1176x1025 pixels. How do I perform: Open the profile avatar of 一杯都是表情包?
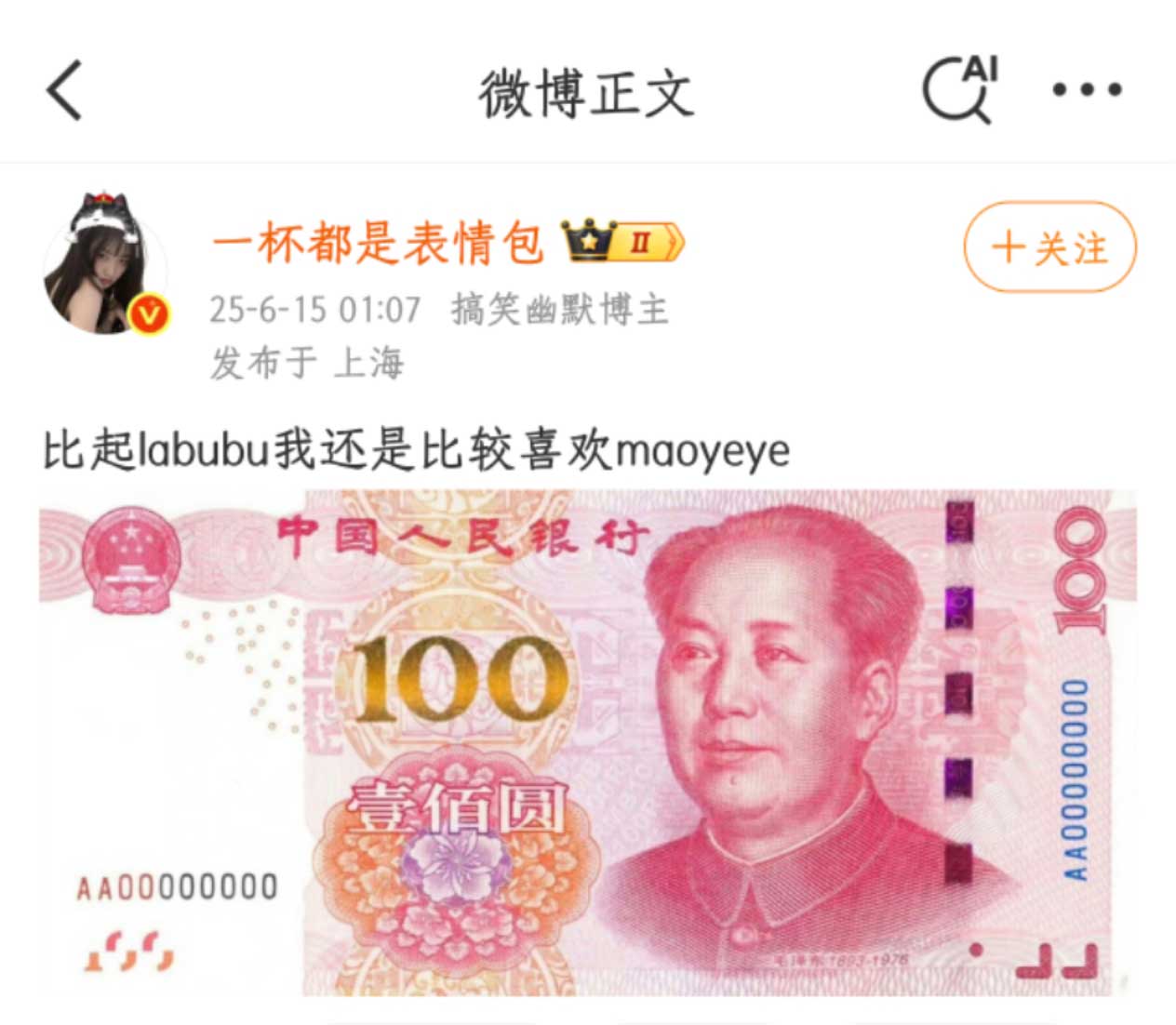pos(105,265)
